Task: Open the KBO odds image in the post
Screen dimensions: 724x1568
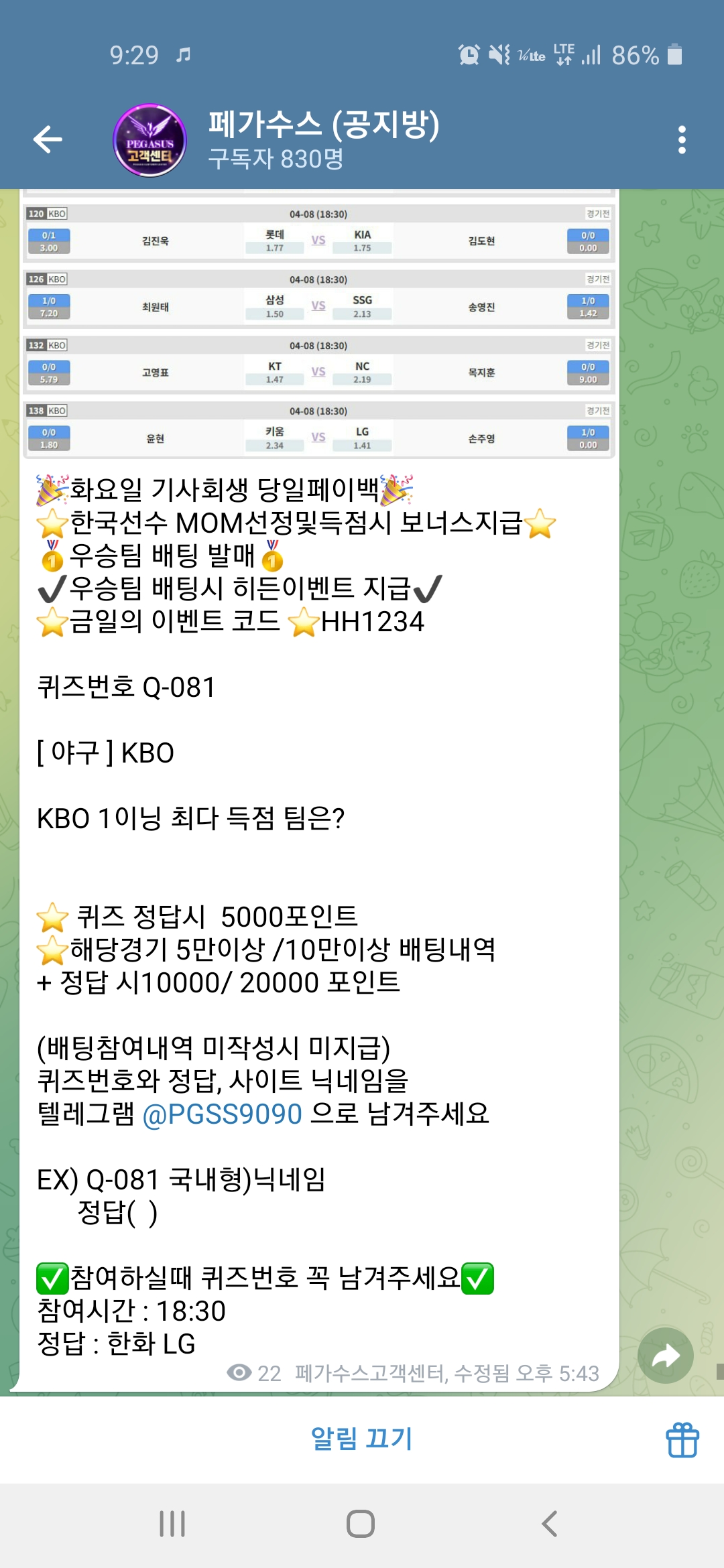Action: point(318,328)
